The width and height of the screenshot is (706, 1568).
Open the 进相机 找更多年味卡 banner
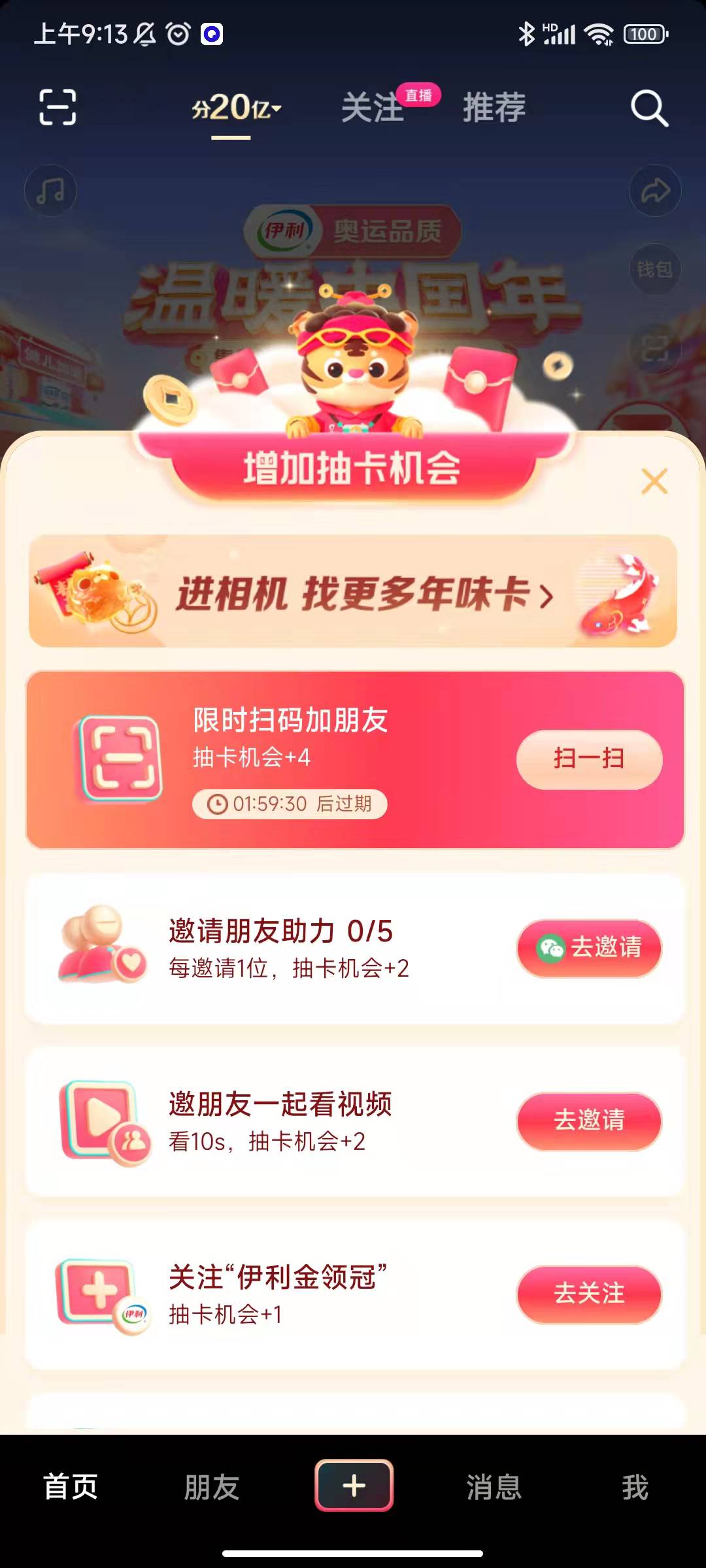click(353, 592)
